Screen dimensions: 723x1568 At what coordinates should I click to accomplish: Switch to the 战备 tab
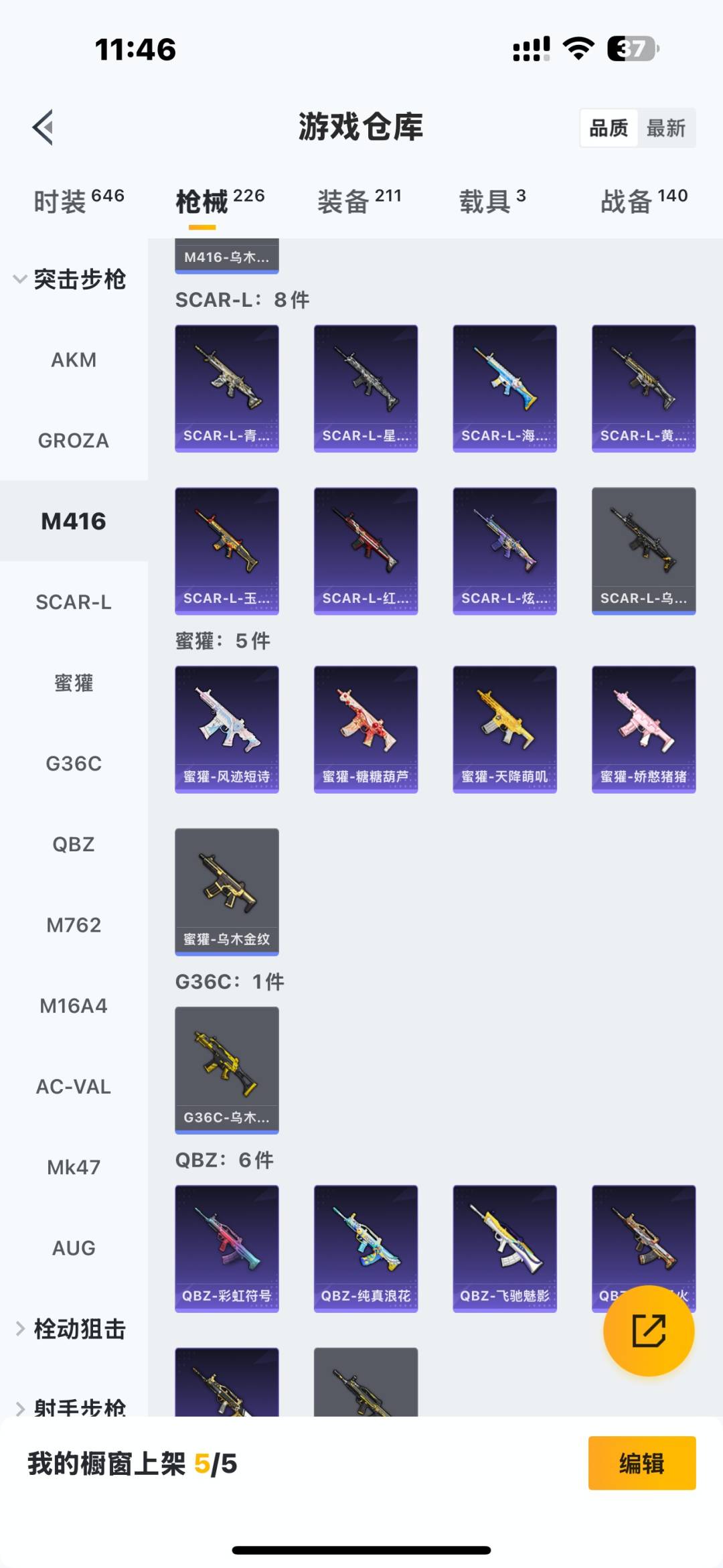point(643,201)
